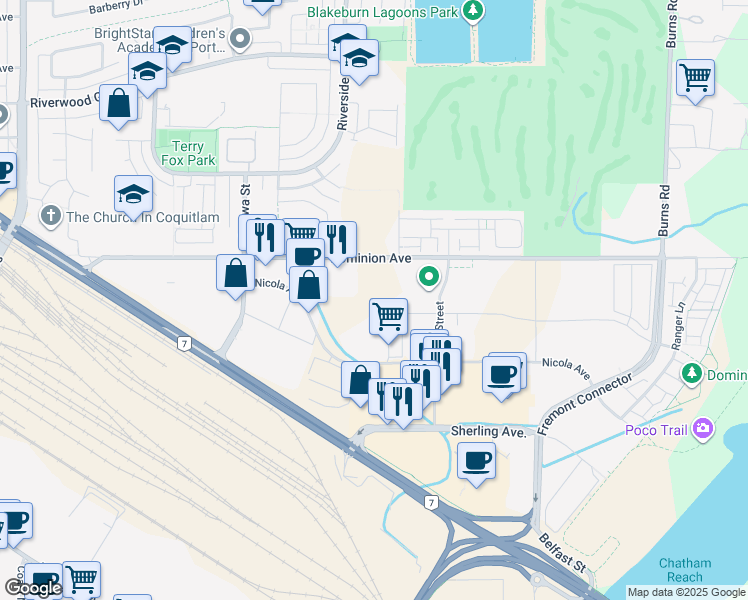Image resolution: width=748 pixels, height=600 pixels.
Task: Tap the shopping bag marker near Riverwood
Action: [119, 103]
